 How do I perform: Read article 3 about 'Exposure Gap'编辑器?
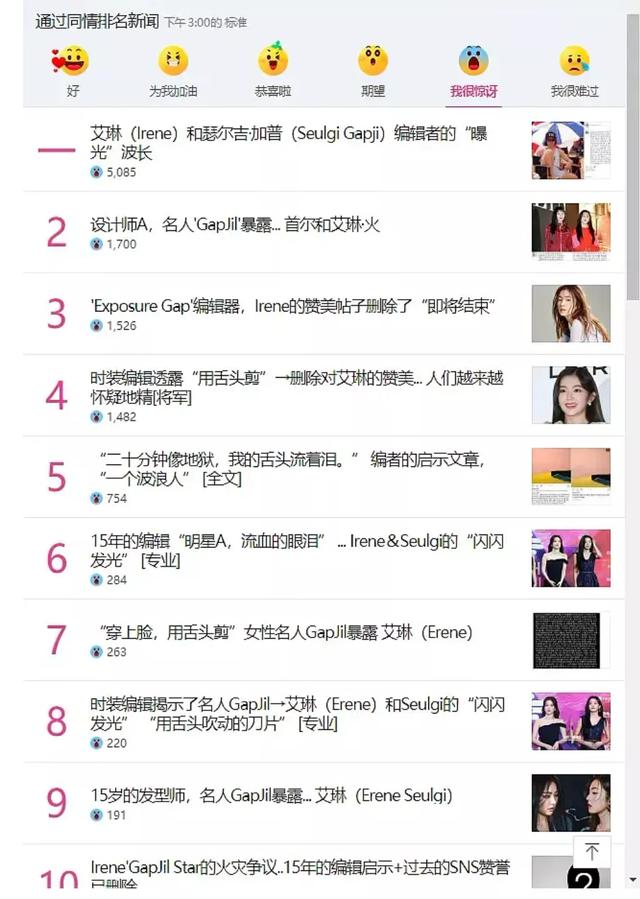point(292,306)
